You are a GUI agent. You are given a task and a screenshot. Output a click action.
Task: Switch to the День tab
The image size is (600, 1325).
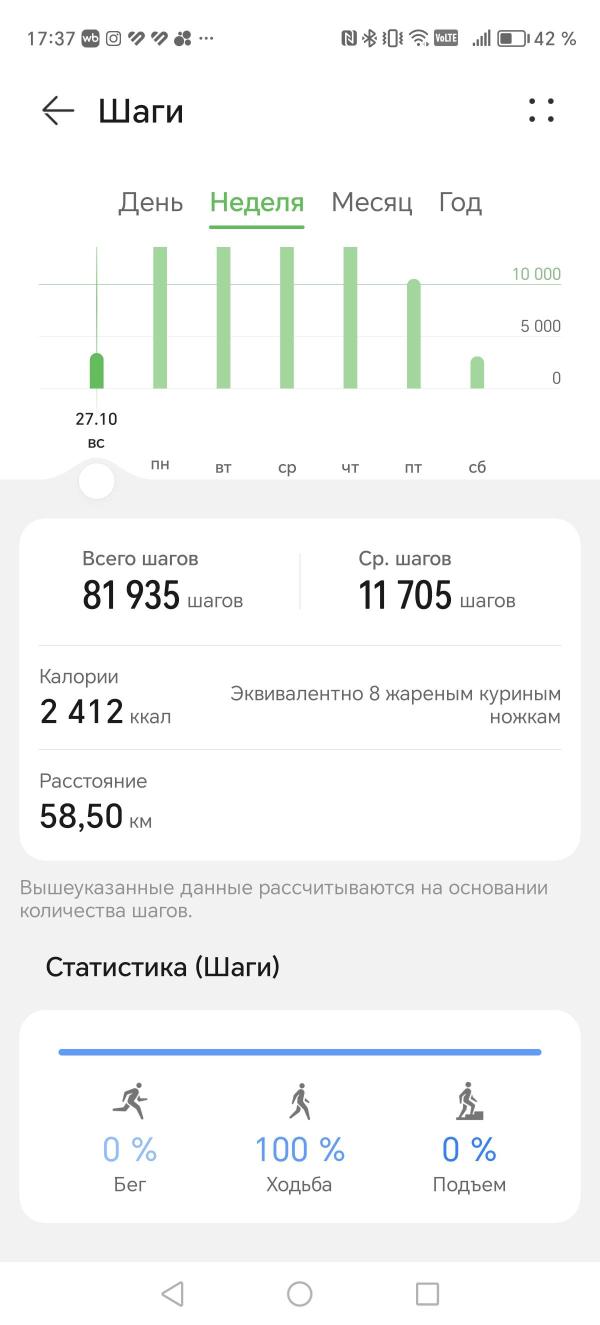(151, 203)
